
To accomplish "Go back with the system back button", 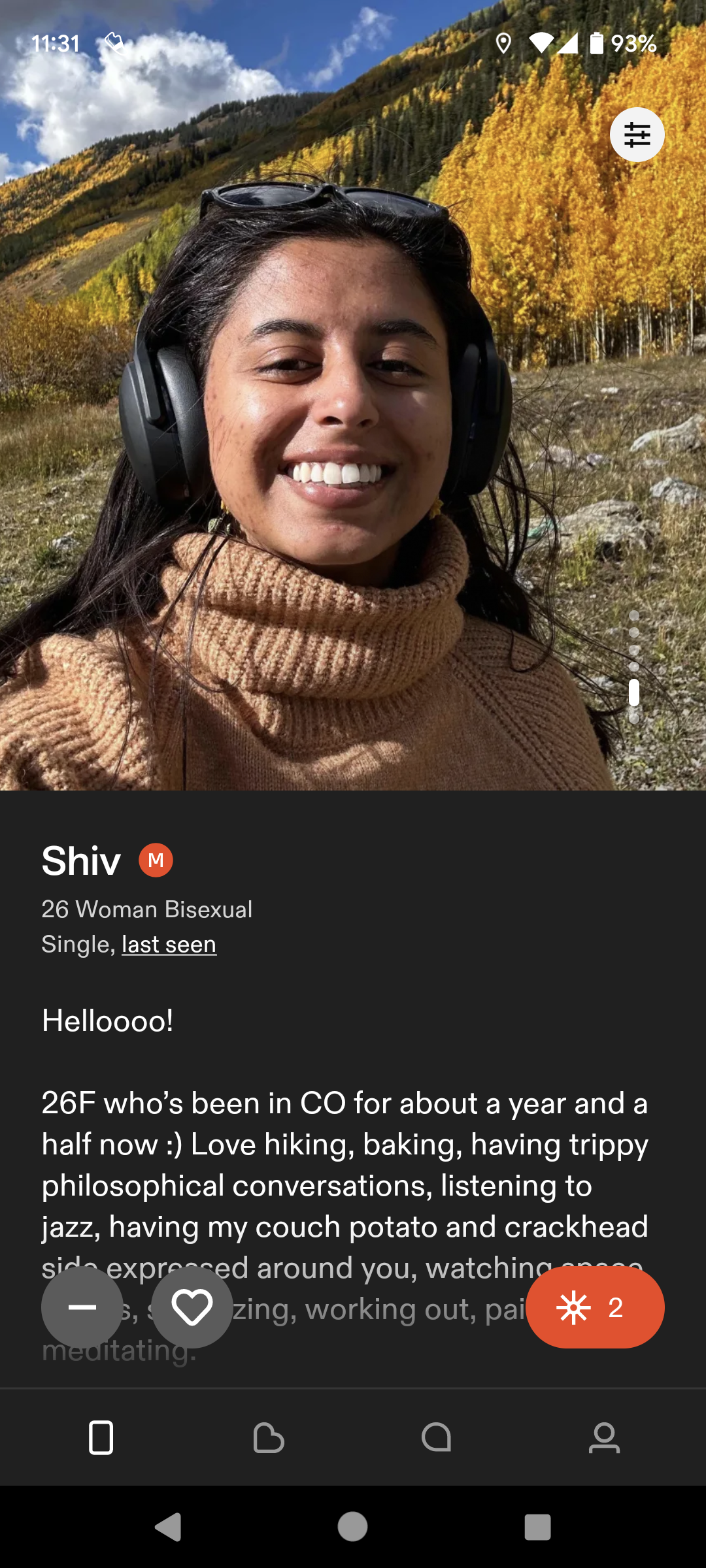I will pyautogui.click(x=168, y=1527).
